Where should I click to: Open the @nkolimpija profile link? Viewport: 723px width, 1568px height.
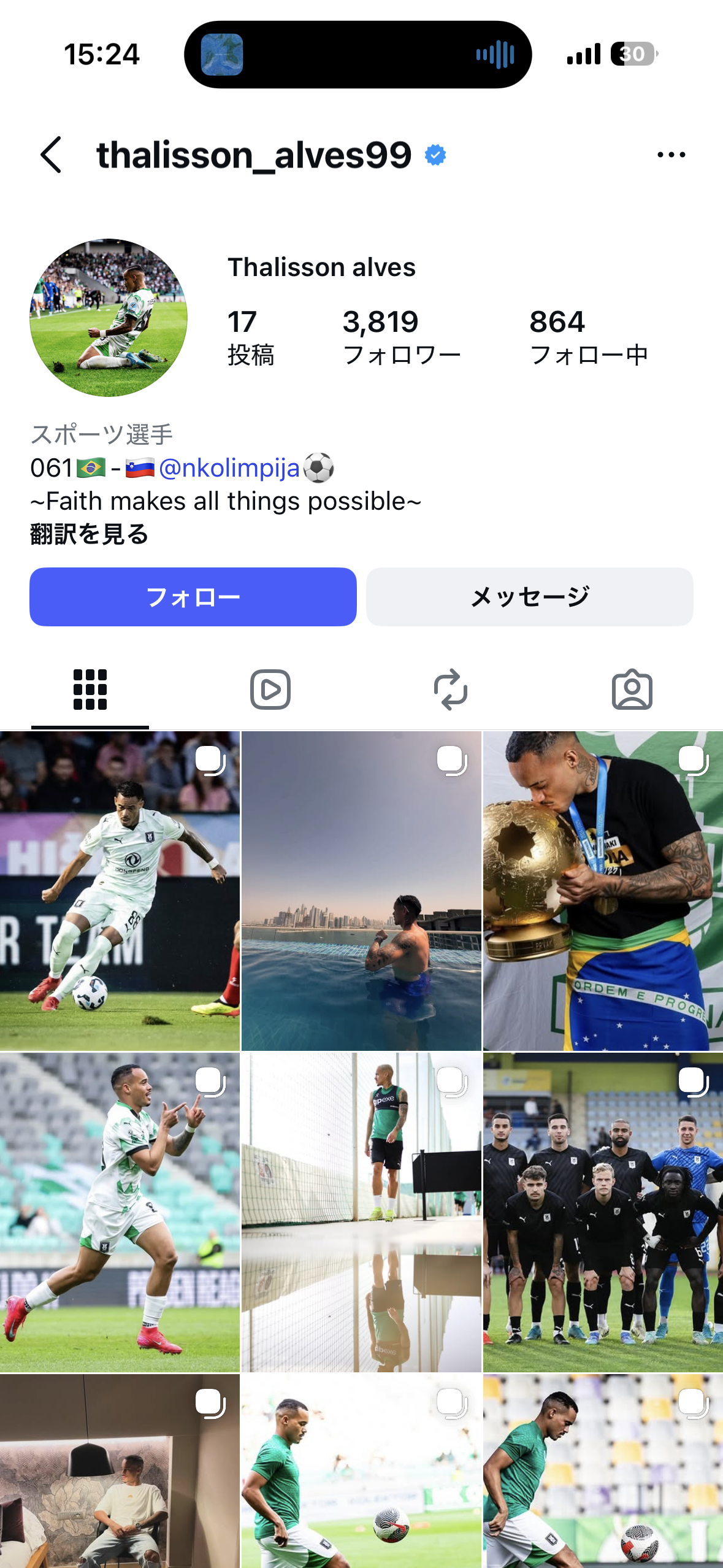tap(229, 469)
